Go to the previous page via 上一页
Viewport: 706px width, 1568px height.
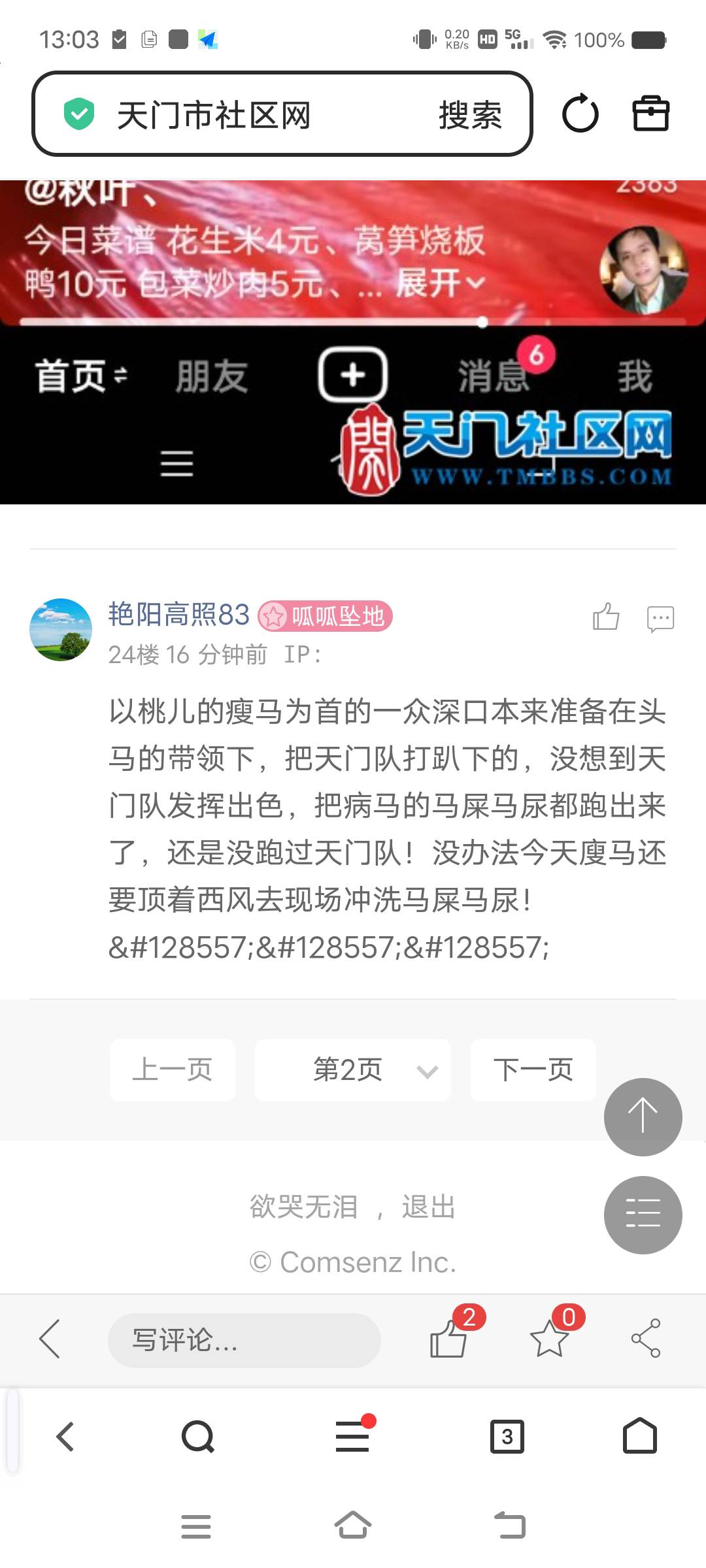click(173, 1070)
